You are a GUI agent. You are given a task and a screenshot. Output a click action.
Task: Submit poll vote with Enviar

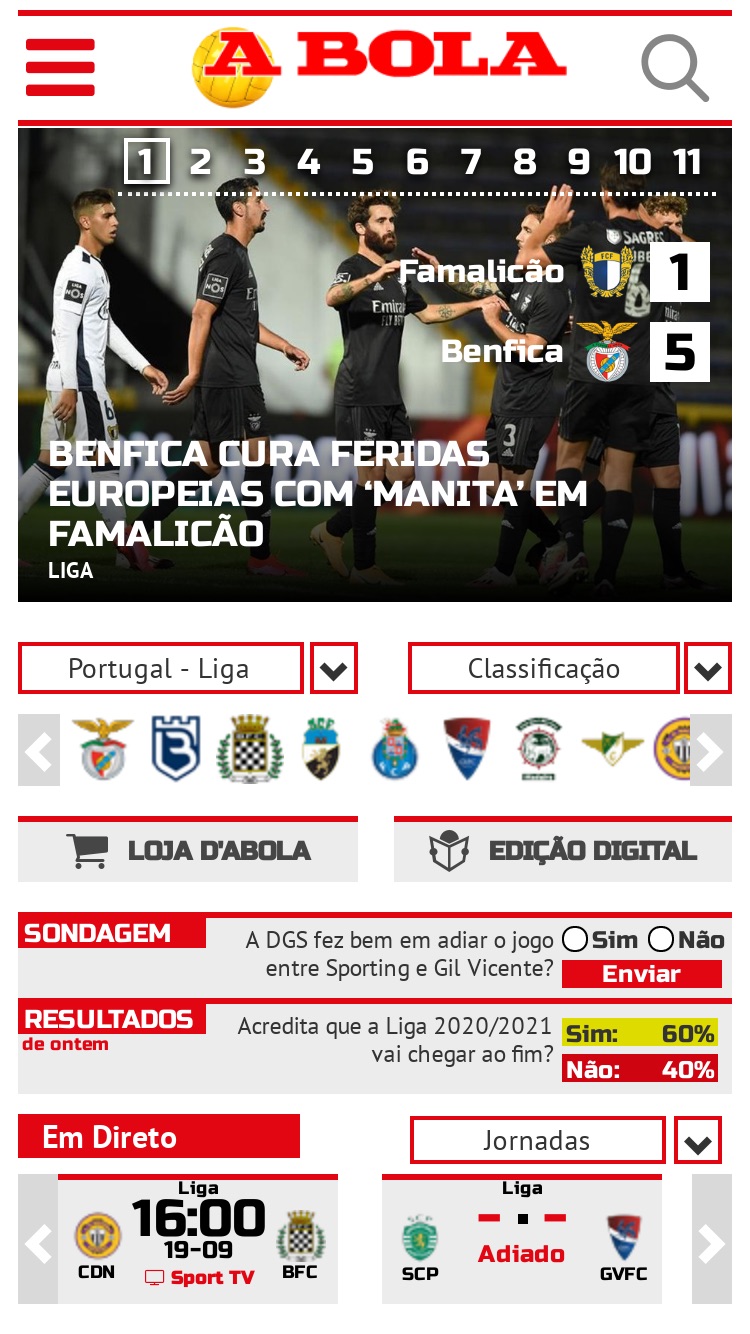pyautogui.click(x=641, y=974)
